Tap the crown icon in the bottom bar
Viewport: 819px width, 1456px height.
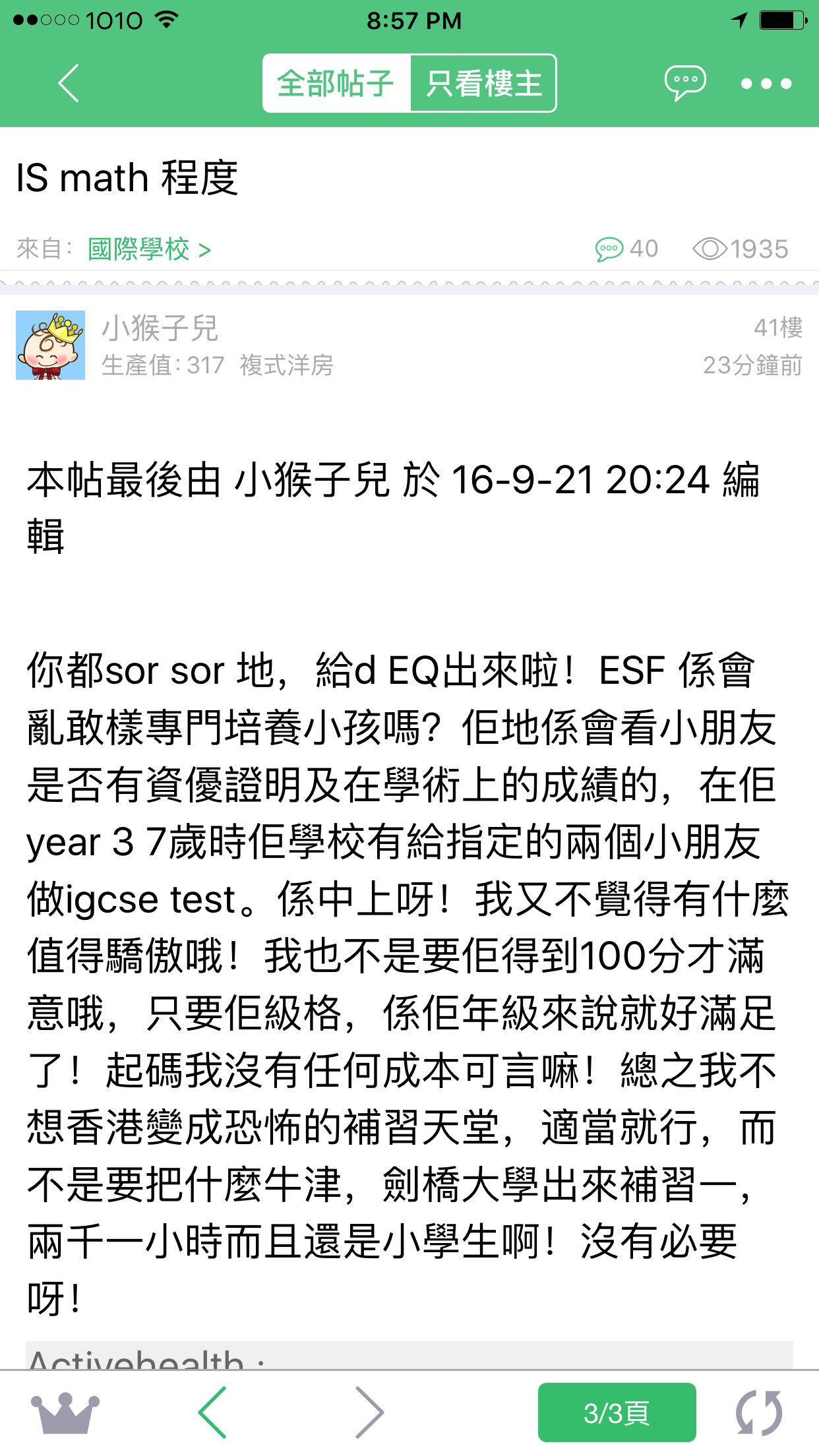pyautogui.click(x=65, y=1412)
